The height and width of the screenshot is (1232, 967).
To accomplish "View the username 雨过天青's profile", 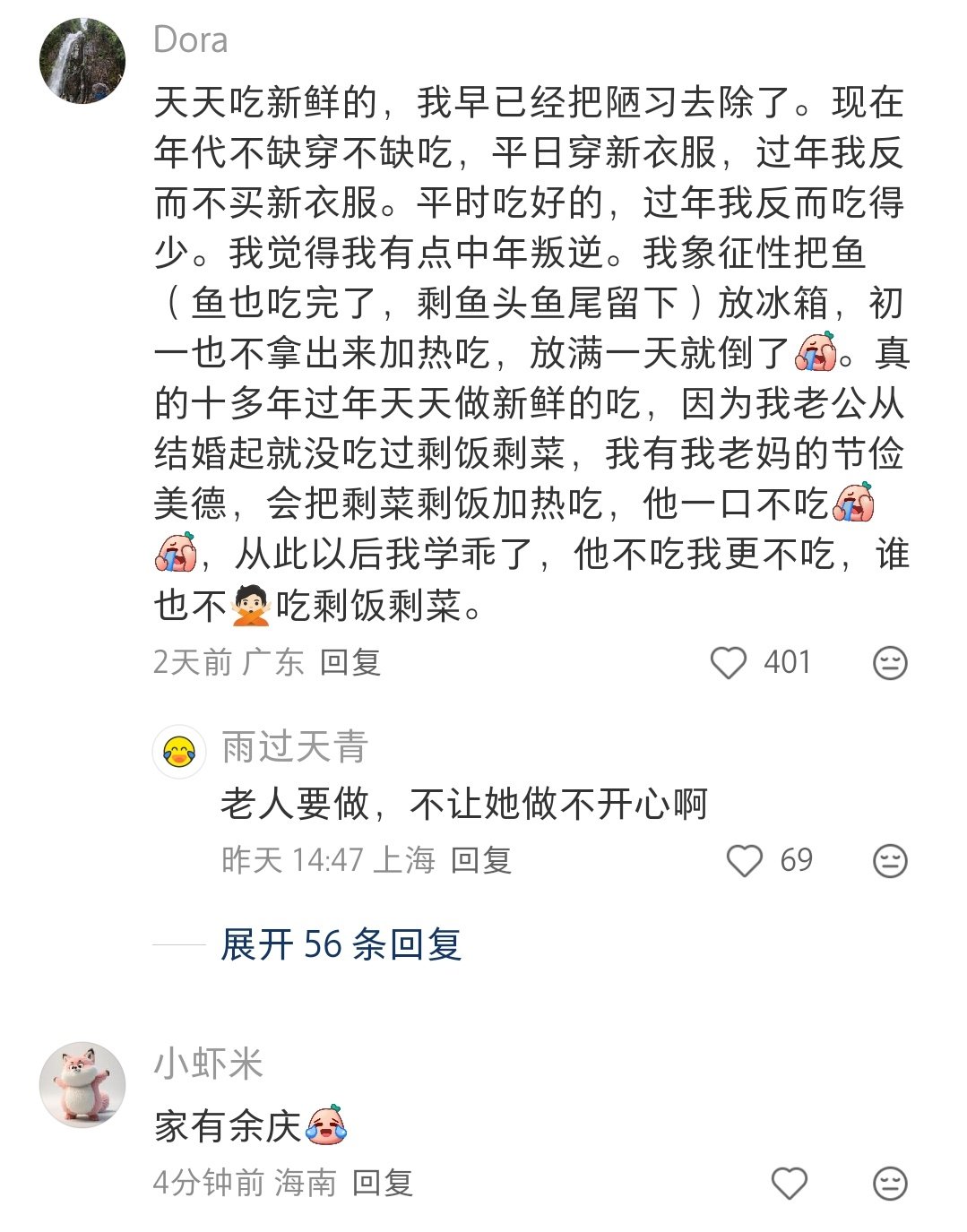I will pos(295,746).
